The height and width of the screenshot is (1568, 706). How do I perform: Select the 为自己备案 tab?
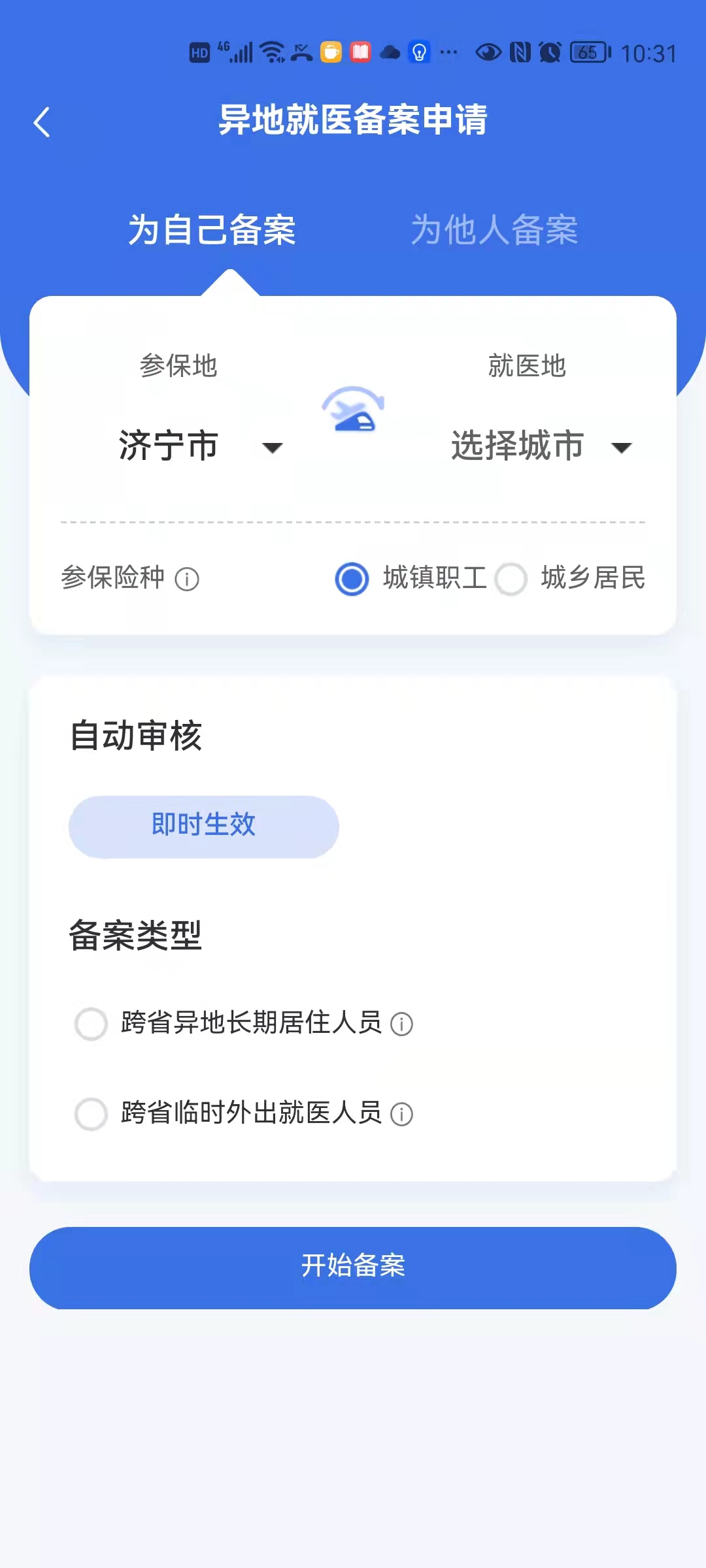tap(212, 230)
